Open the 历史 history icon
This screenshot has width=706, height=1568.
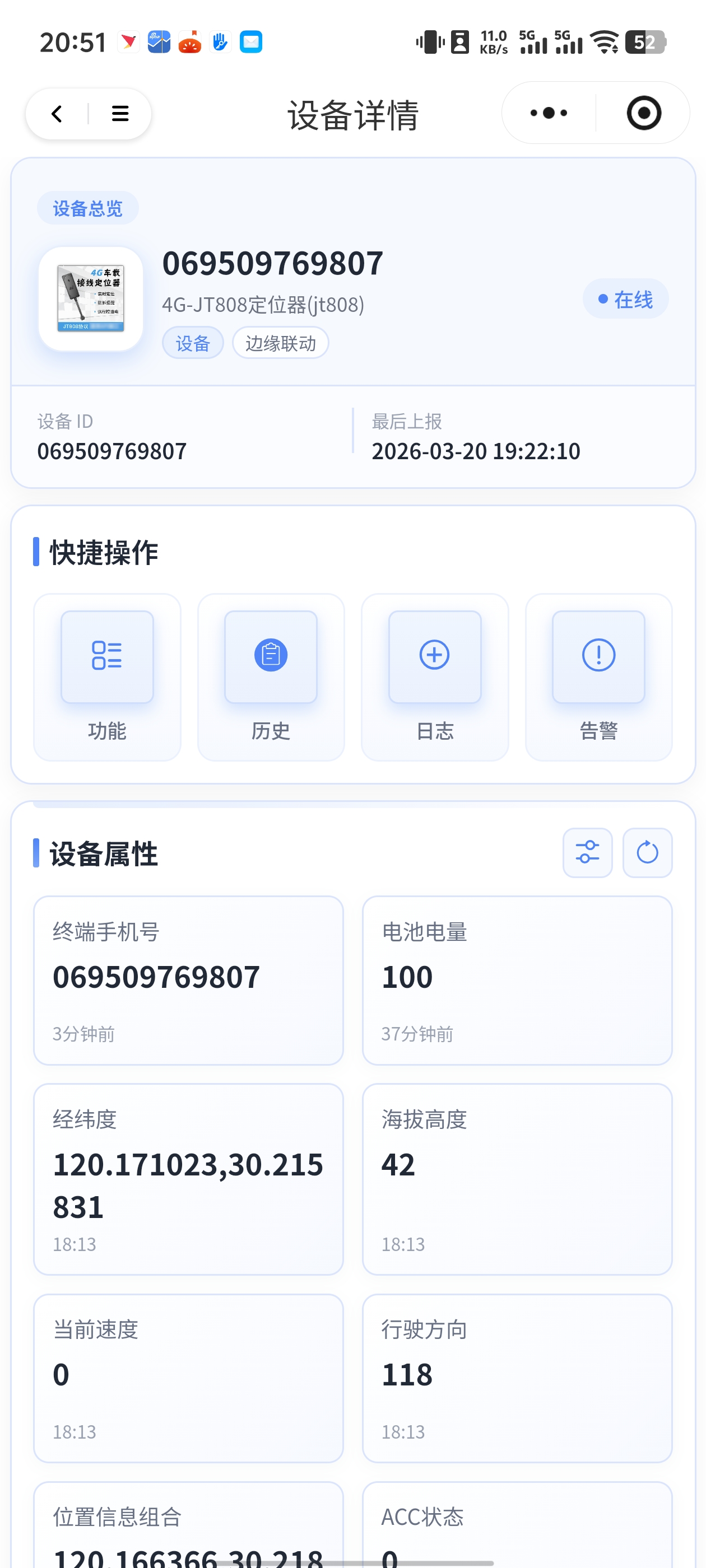coord(271,657)
